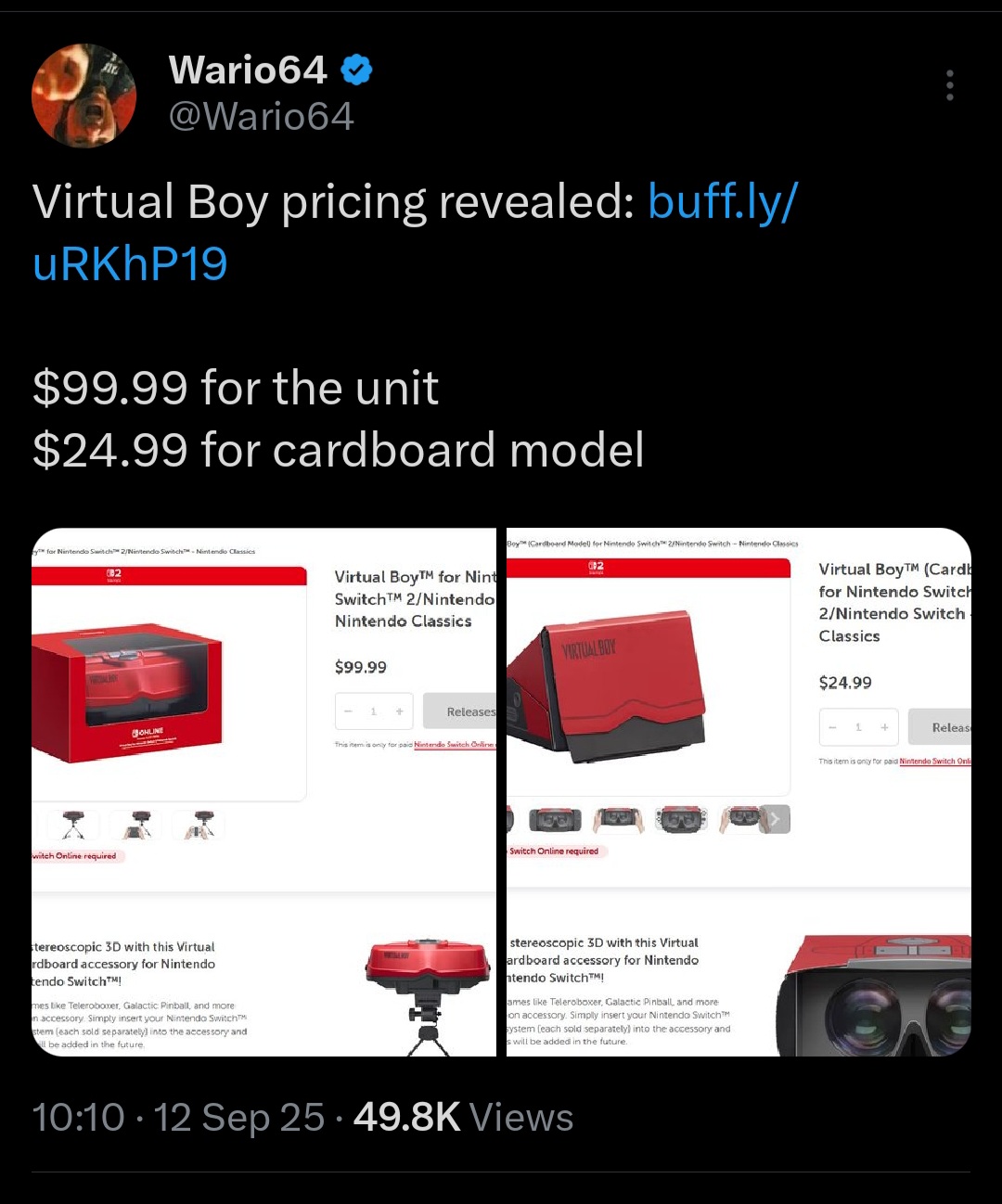View the $24.99 cardboard model image
This screenshot has width=1002, height=1204.
click(x=739, y=791)
